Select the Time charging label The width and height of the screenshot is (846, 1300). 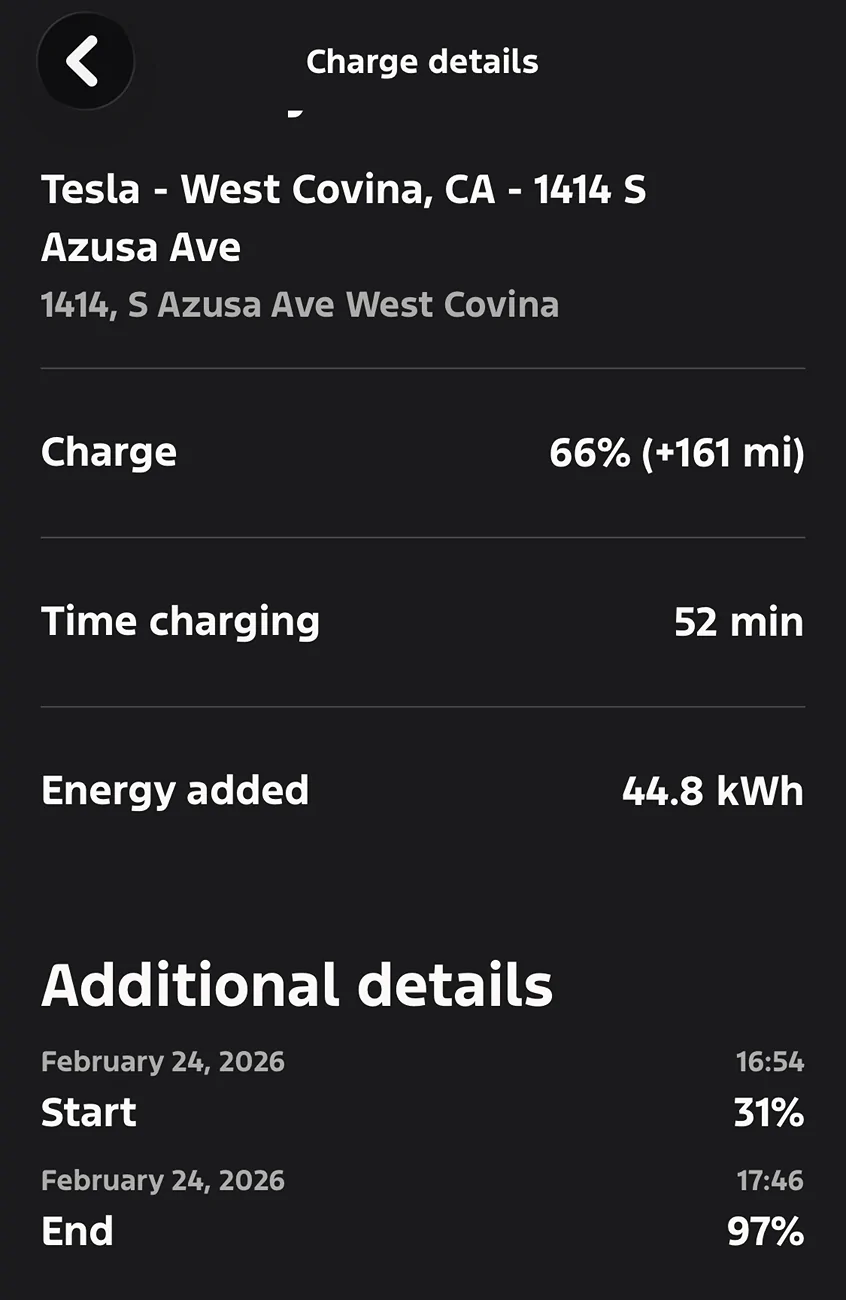point(180,621)
